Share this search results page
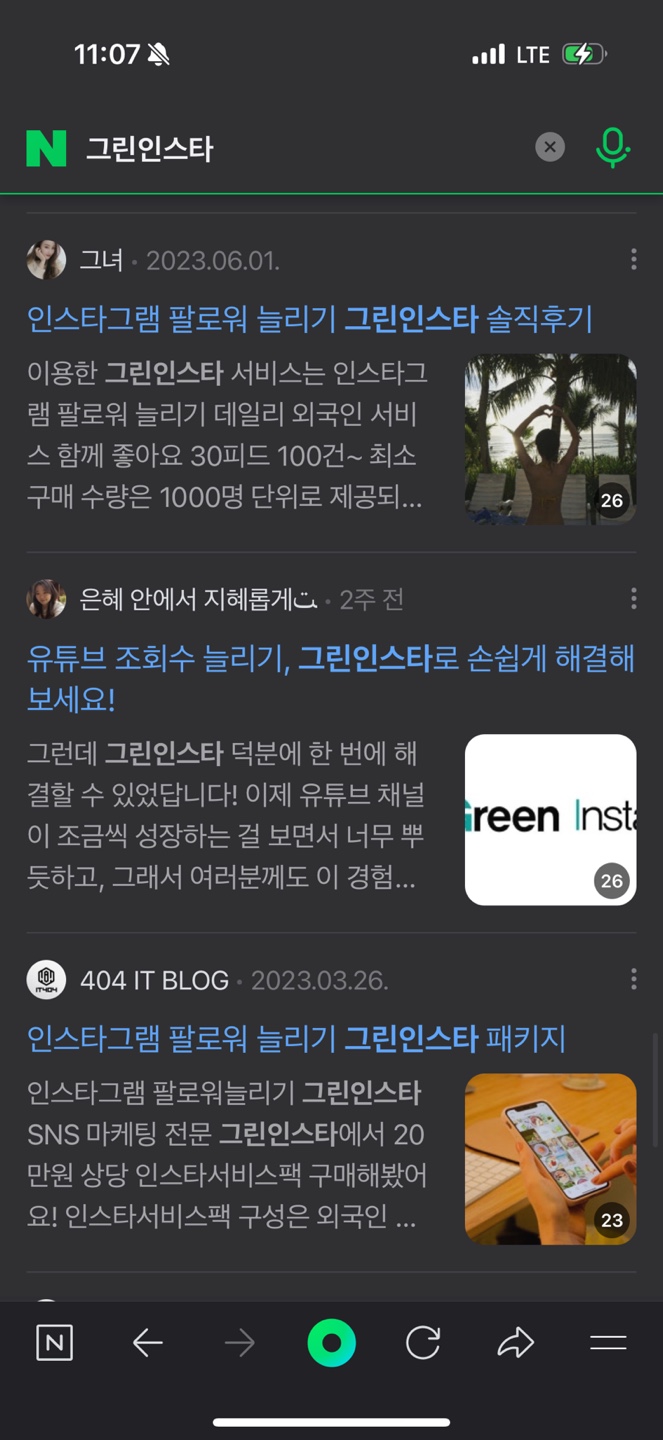Image resolution: width=663 pixels, height=1440 pixels. tap(515, 1343)
